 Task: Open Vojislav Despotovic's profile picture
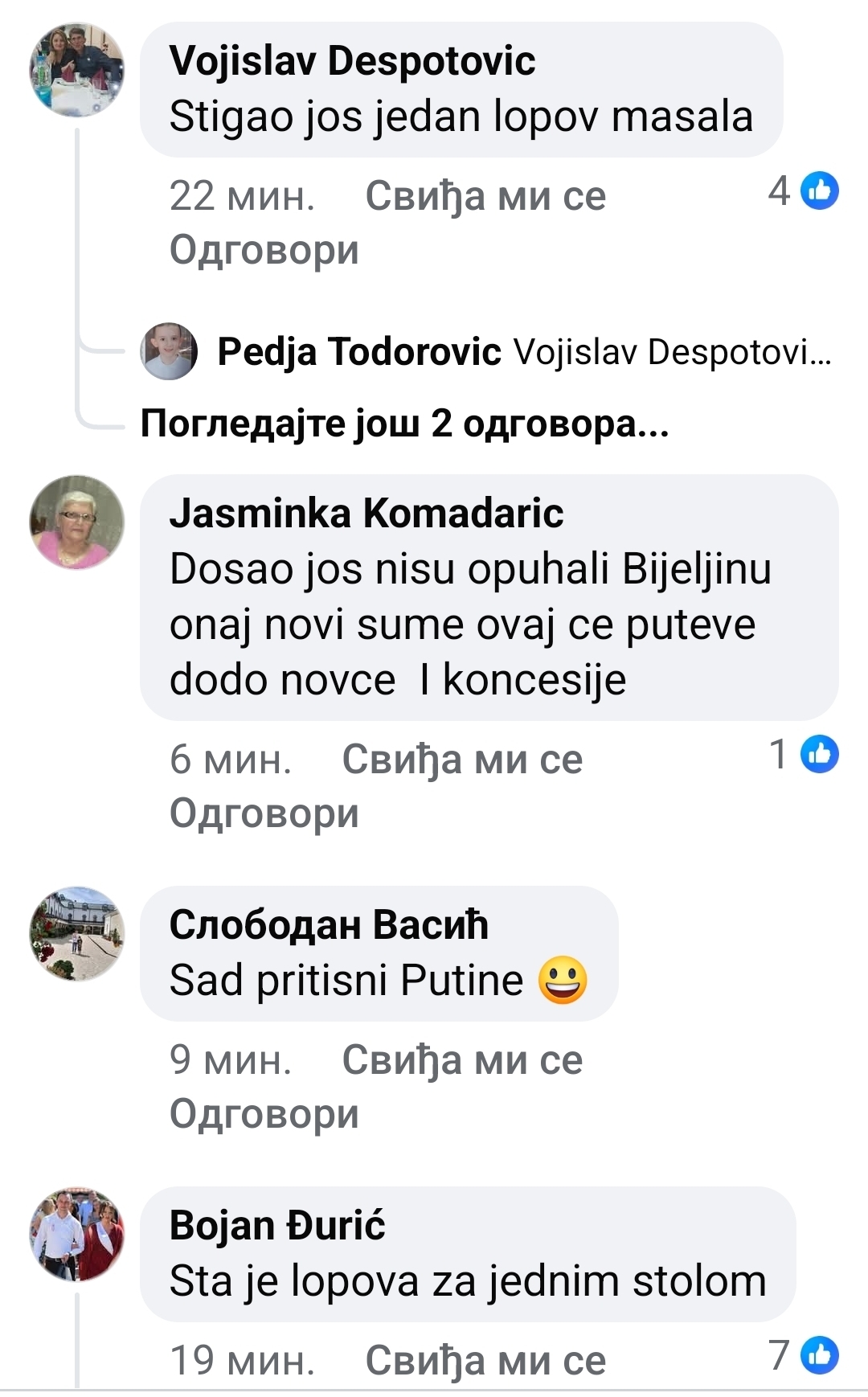(x=76, y=70)
